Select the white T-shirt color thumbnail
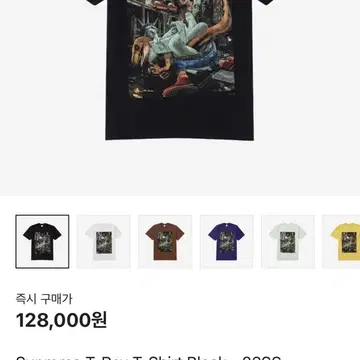Image resolution: width=360 pixels, height=360 pixels. [104, 242]
